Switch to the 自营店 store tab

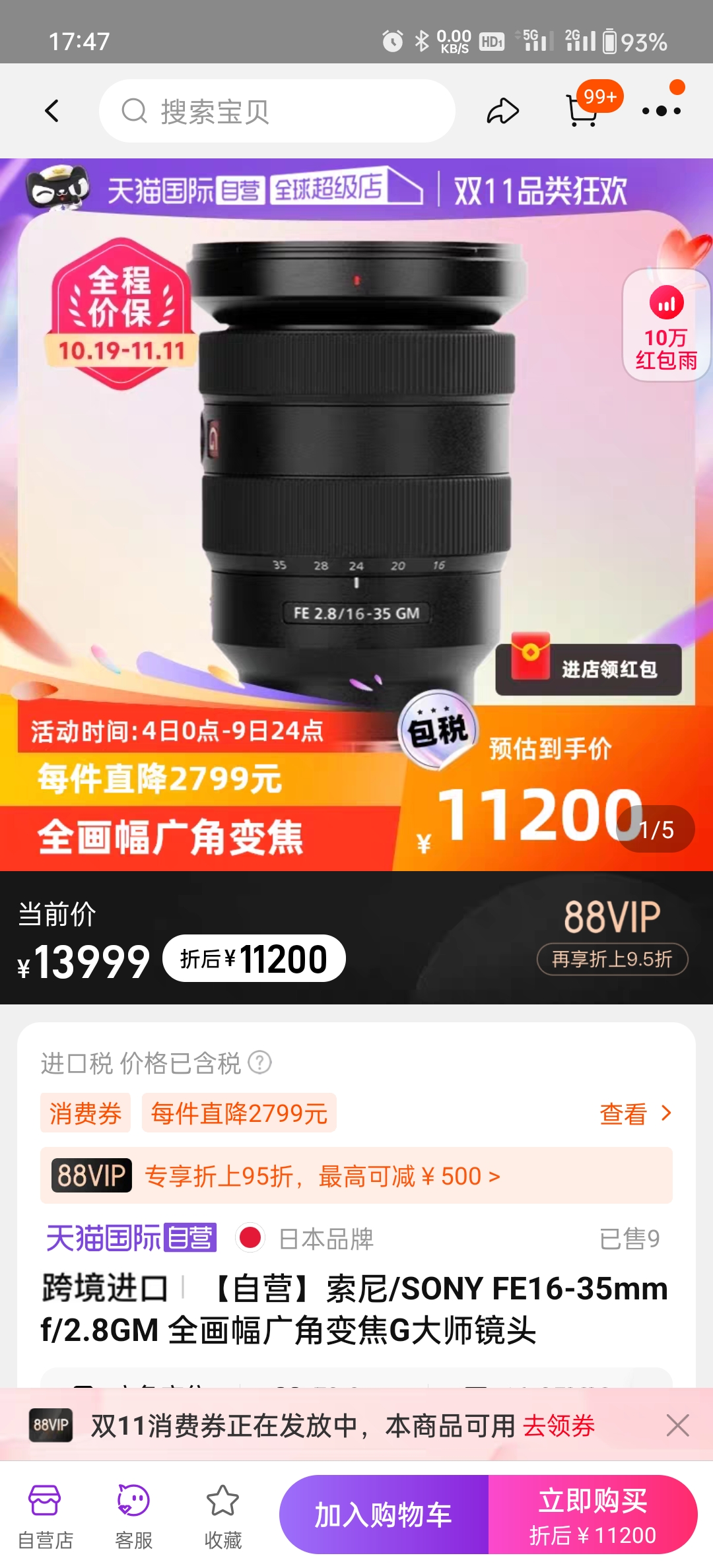coord(46,1509)
